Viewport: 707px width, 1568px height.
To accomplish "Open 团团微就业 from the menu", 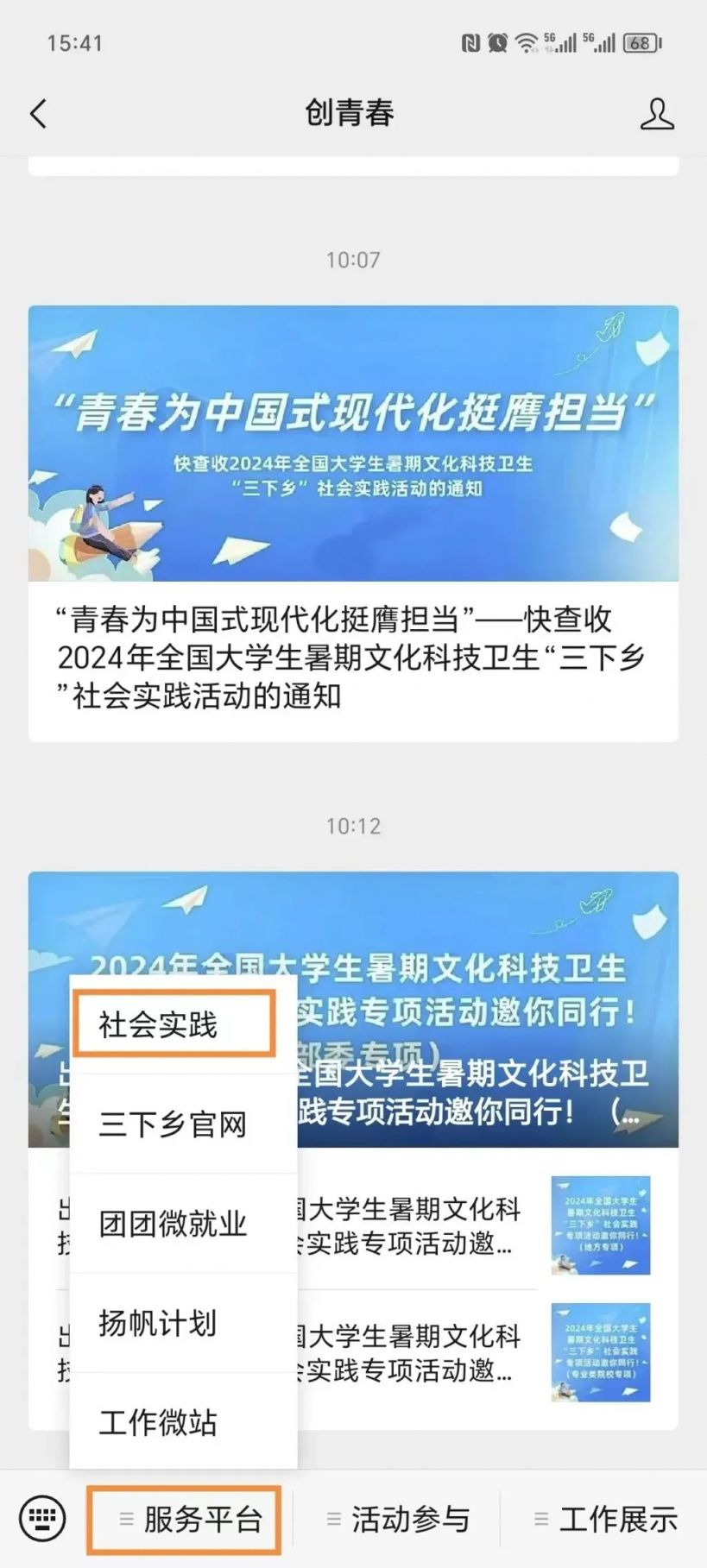I will click(x=174, y=1224).
